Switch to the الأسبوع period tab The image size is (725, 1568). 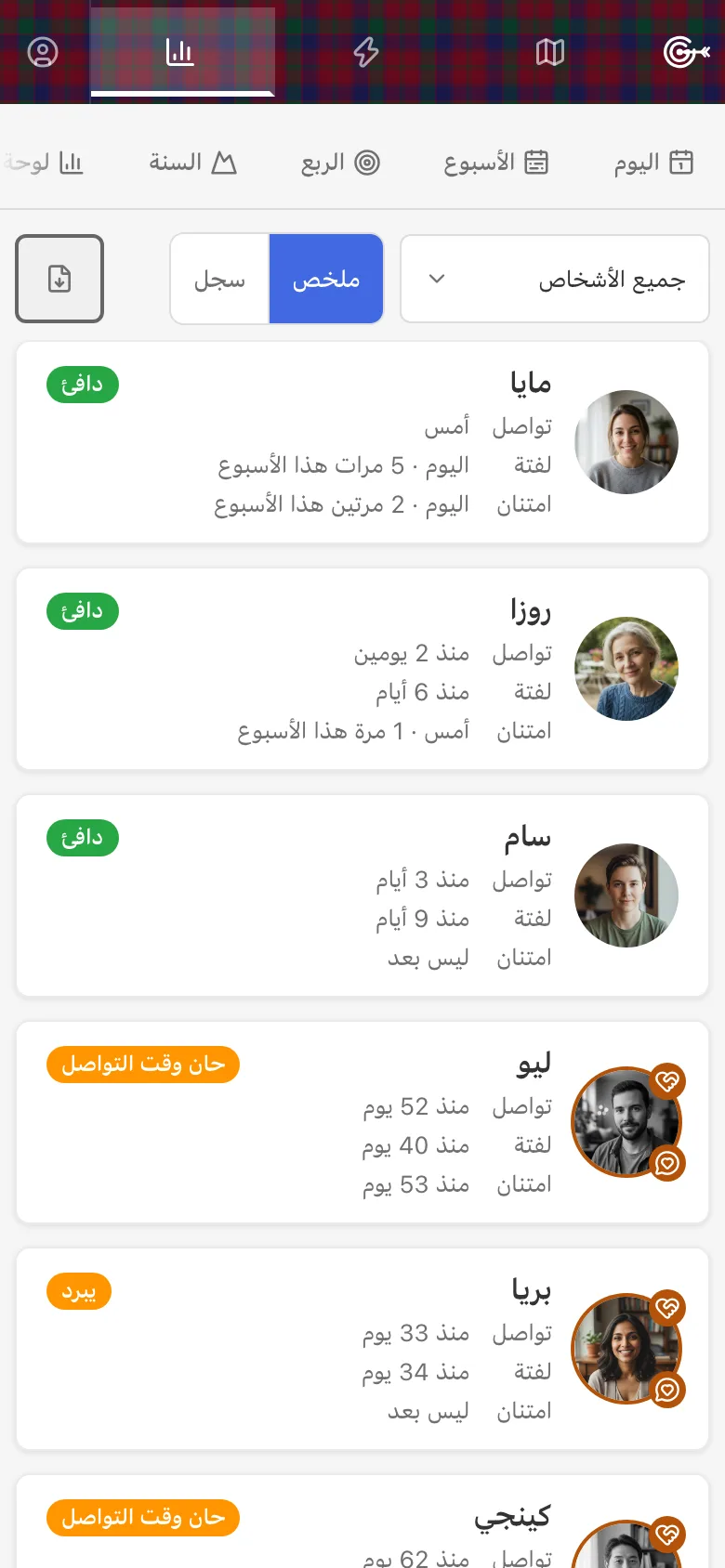[496, 163]
